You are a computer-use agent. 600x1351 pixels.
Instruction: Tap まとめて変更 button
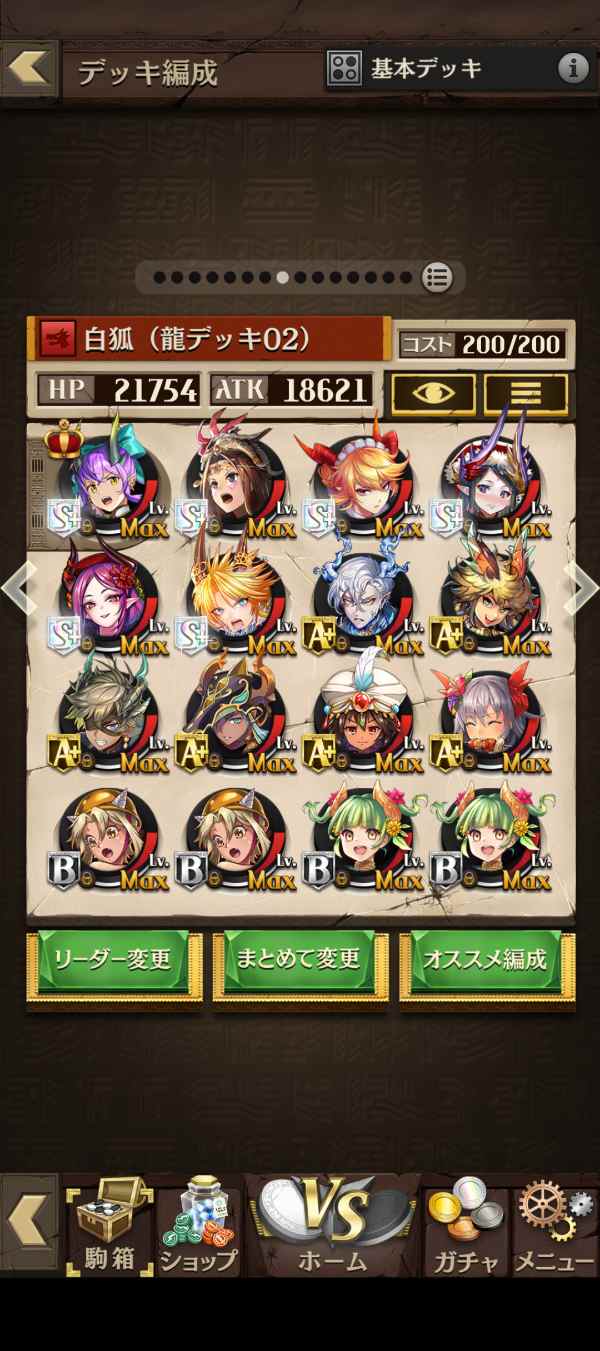click(x=299, y=961)
